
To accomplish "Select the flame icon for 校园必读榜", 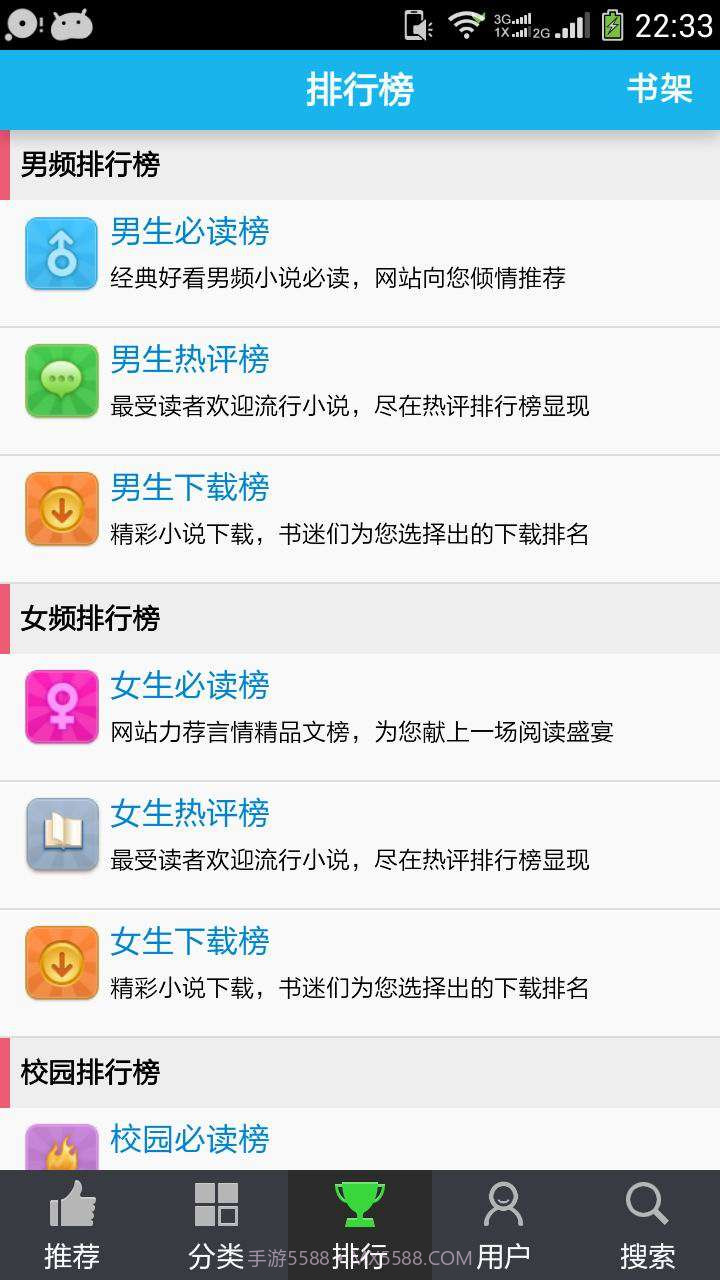I will coord(61,1143).
